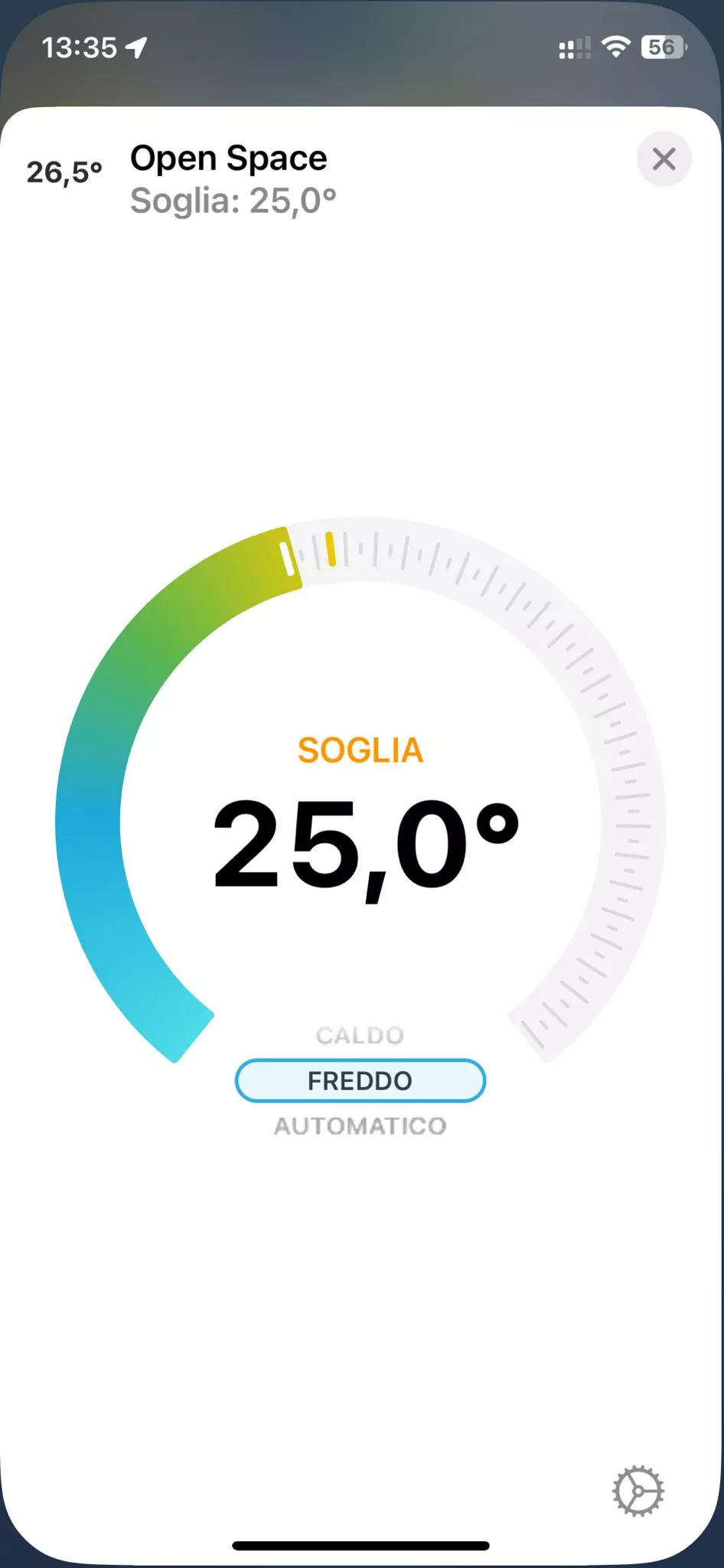724x1568 pixels.
Task: Choose FREDDO cooling mode
Action: point(360,1080)
